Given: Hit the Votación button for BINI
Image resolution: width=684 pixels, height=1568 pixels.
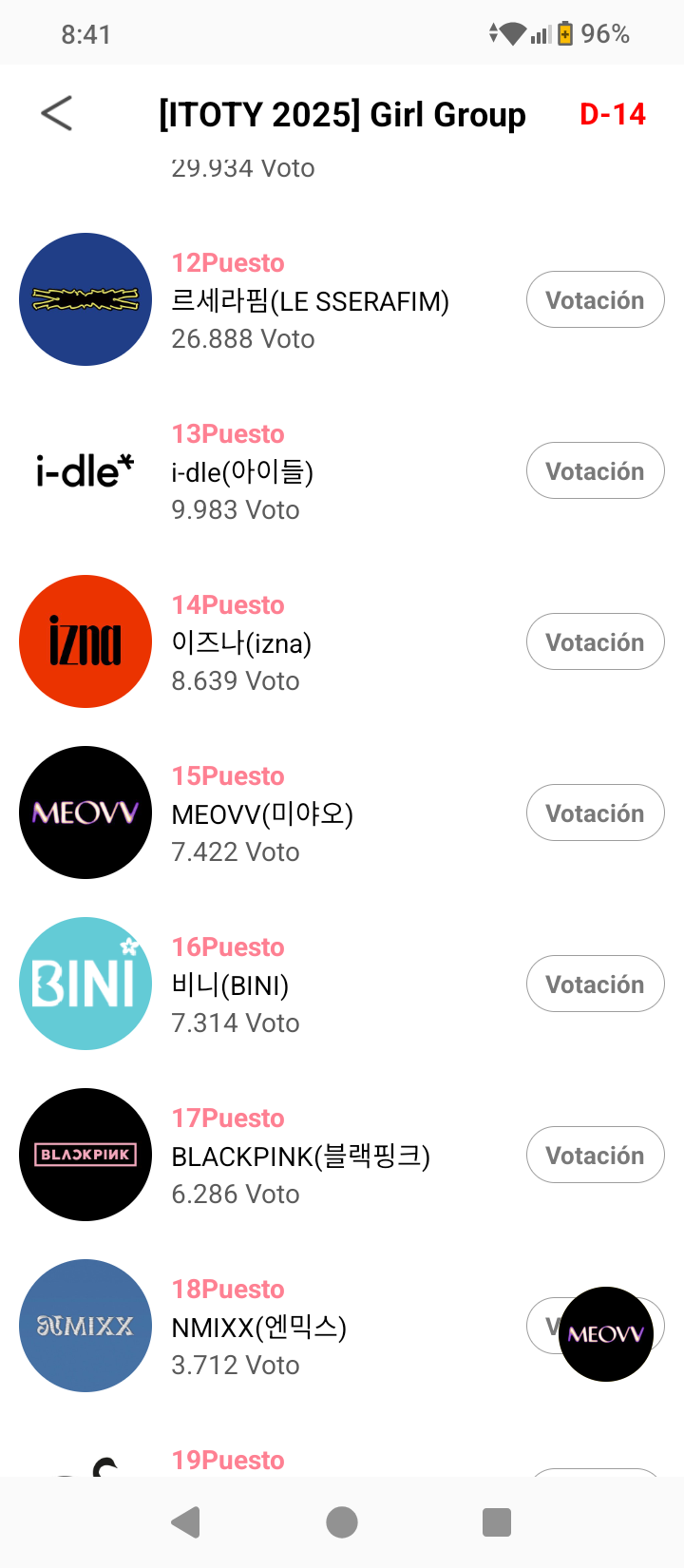Looking at the screenshot, I should tap(595, 985).
